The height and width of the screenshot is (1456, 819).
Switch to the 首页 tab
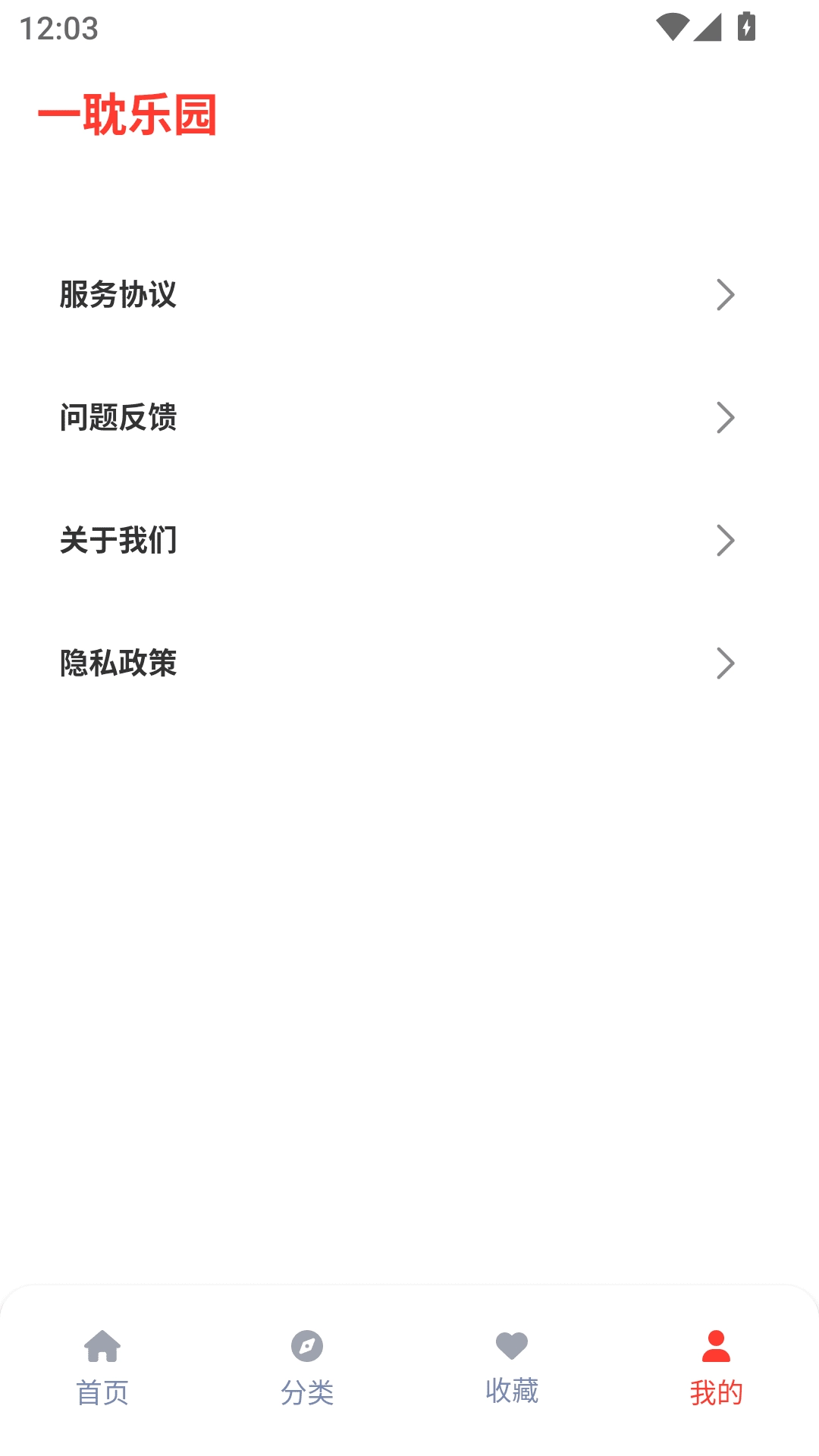(104, 1392)
